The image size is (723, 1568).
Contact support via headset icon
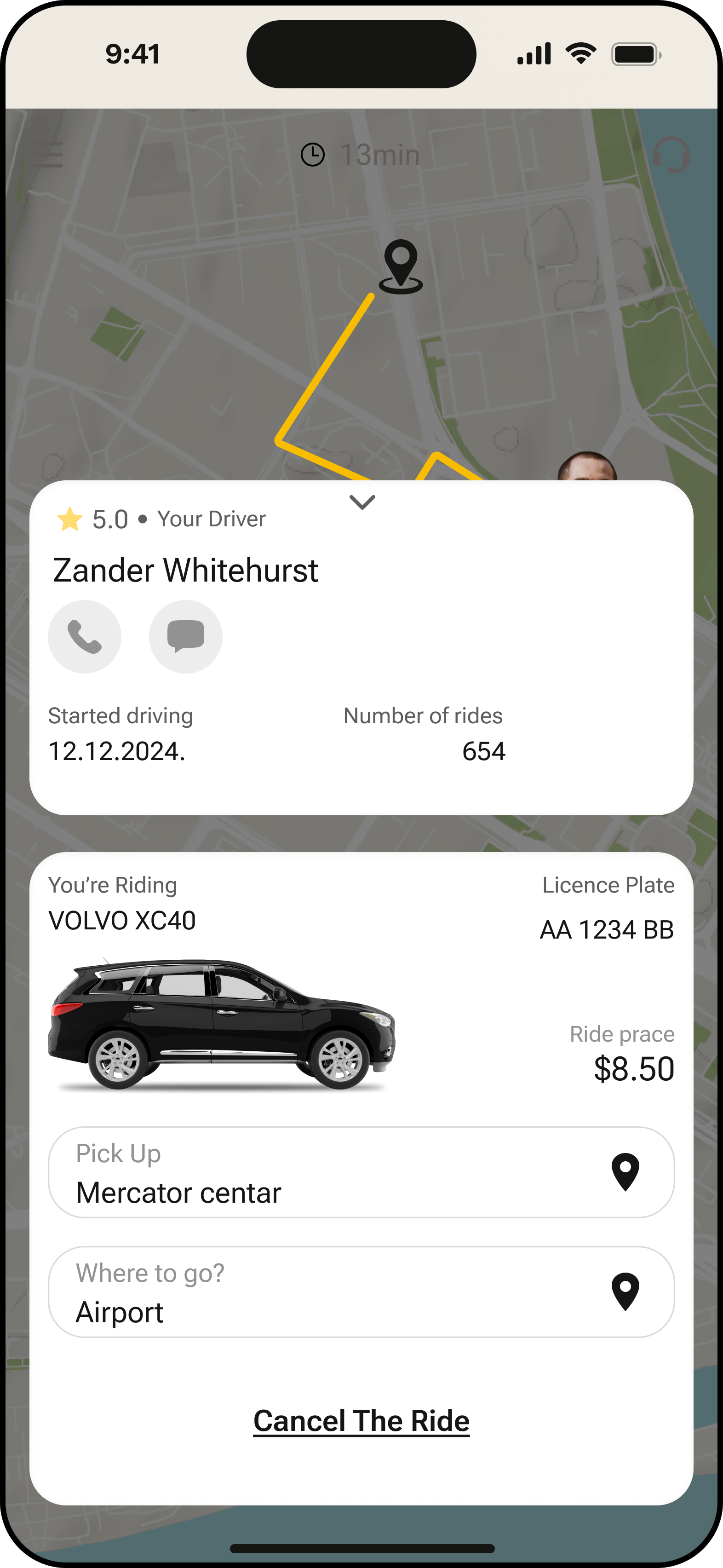[x=672, y=155]
